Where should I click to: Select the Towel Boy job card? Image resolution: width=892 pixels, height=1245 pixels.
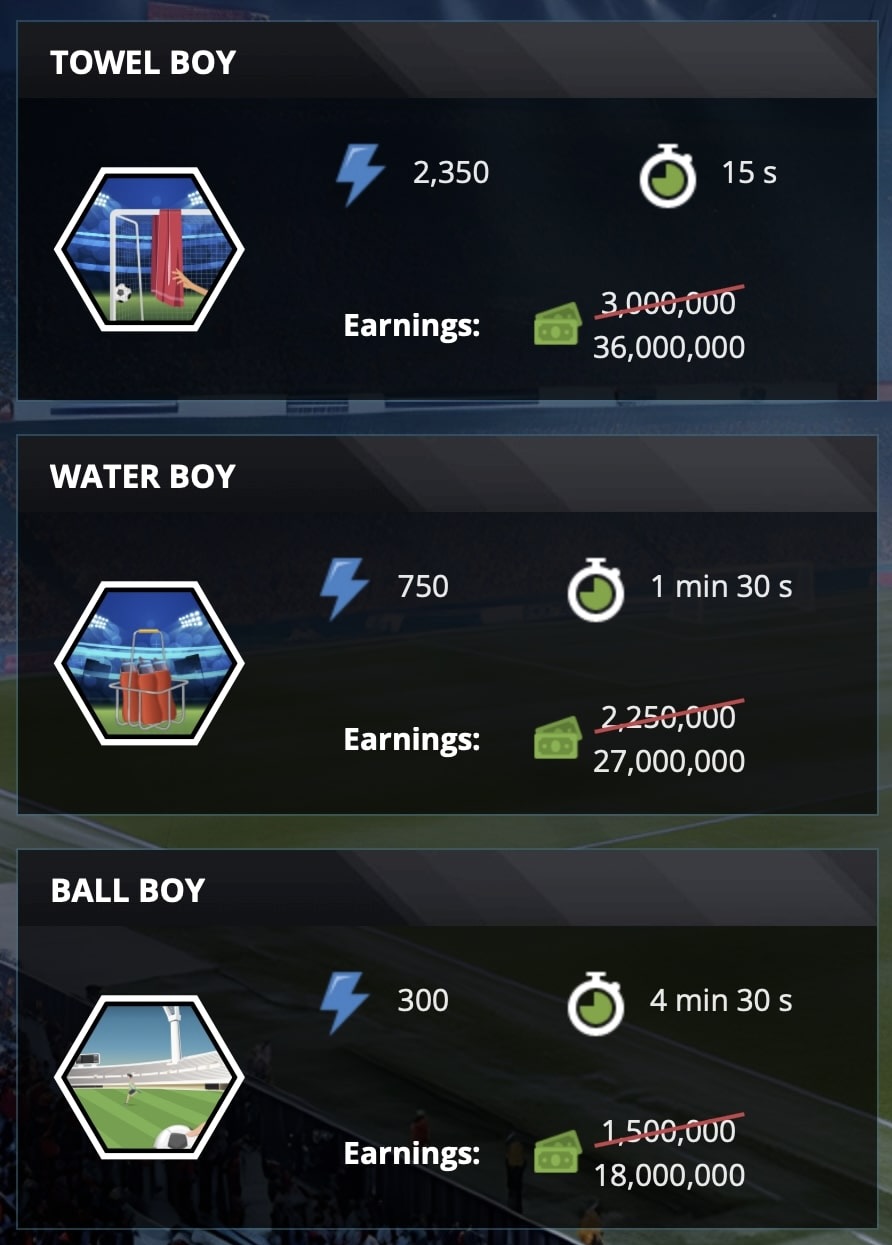(x=447, y=210)
